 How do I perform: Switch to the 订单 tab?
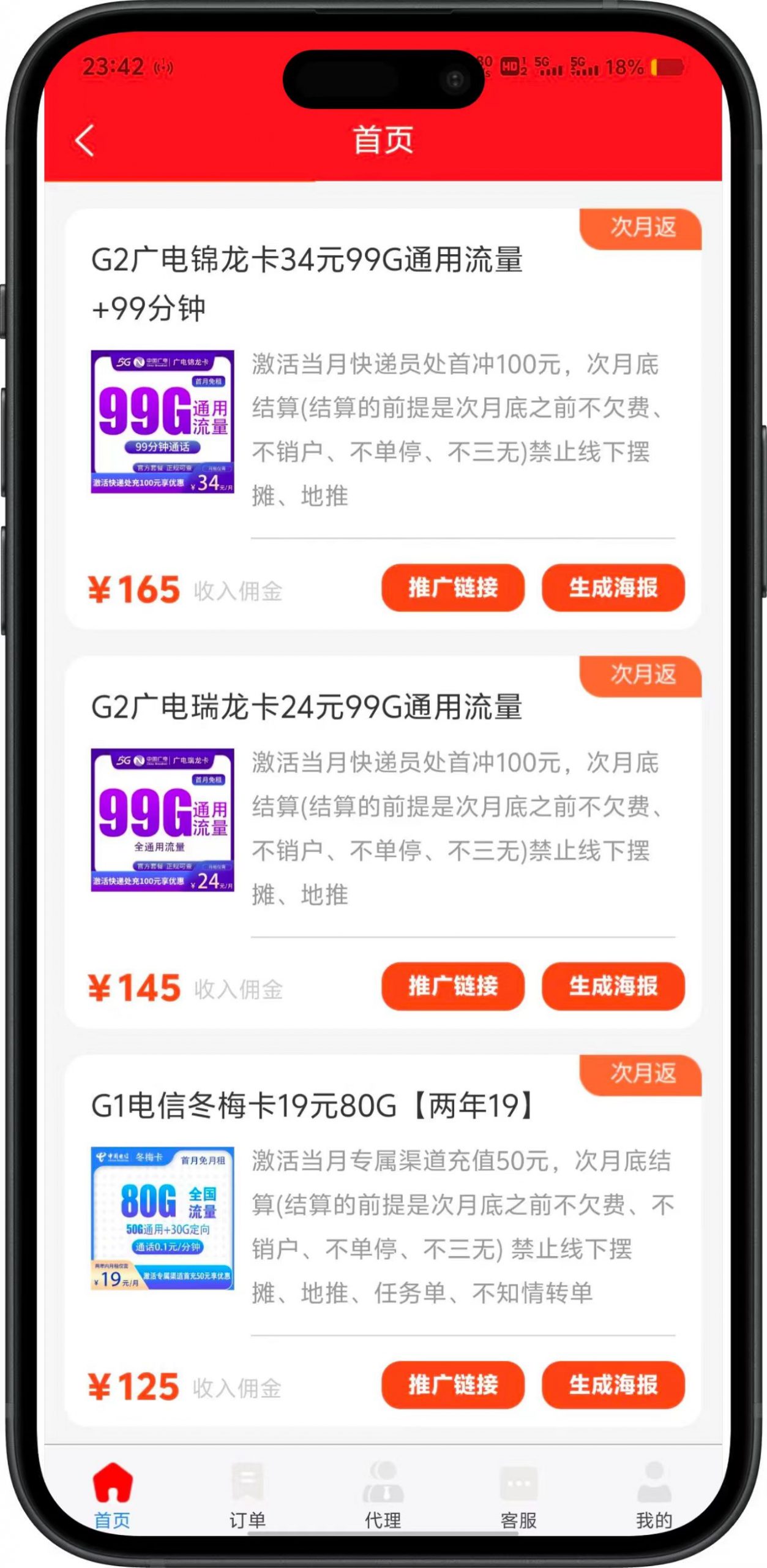pyautogui.click(x=247, y=1494)
